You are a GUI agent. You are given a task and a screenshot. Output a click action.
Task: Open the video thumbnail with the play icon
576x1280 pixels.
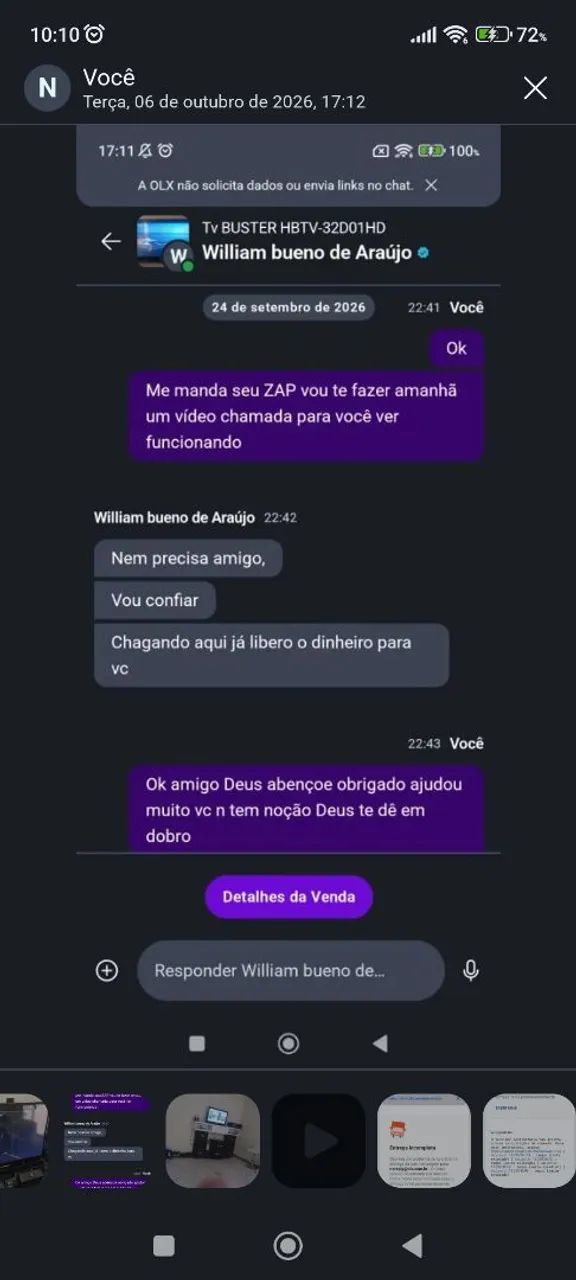click(x=318, y=1140)
